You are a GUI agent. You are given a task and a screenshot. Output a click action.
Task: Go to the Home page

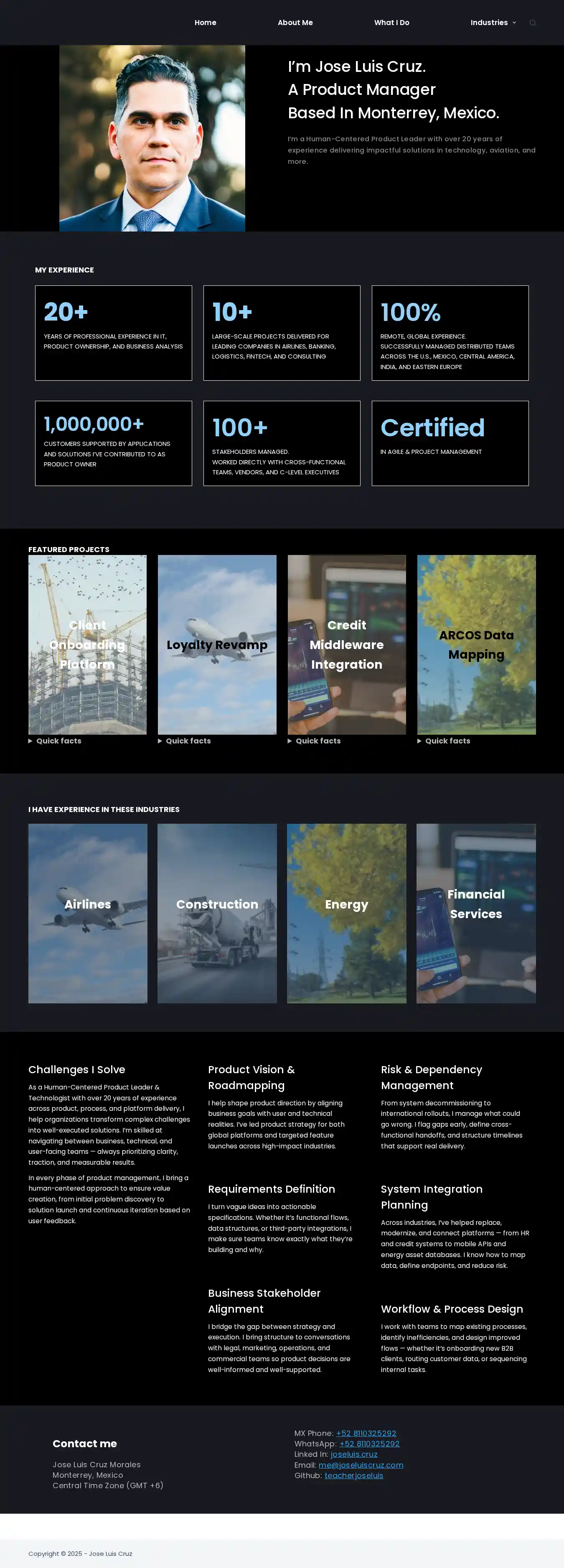point(205,23)
